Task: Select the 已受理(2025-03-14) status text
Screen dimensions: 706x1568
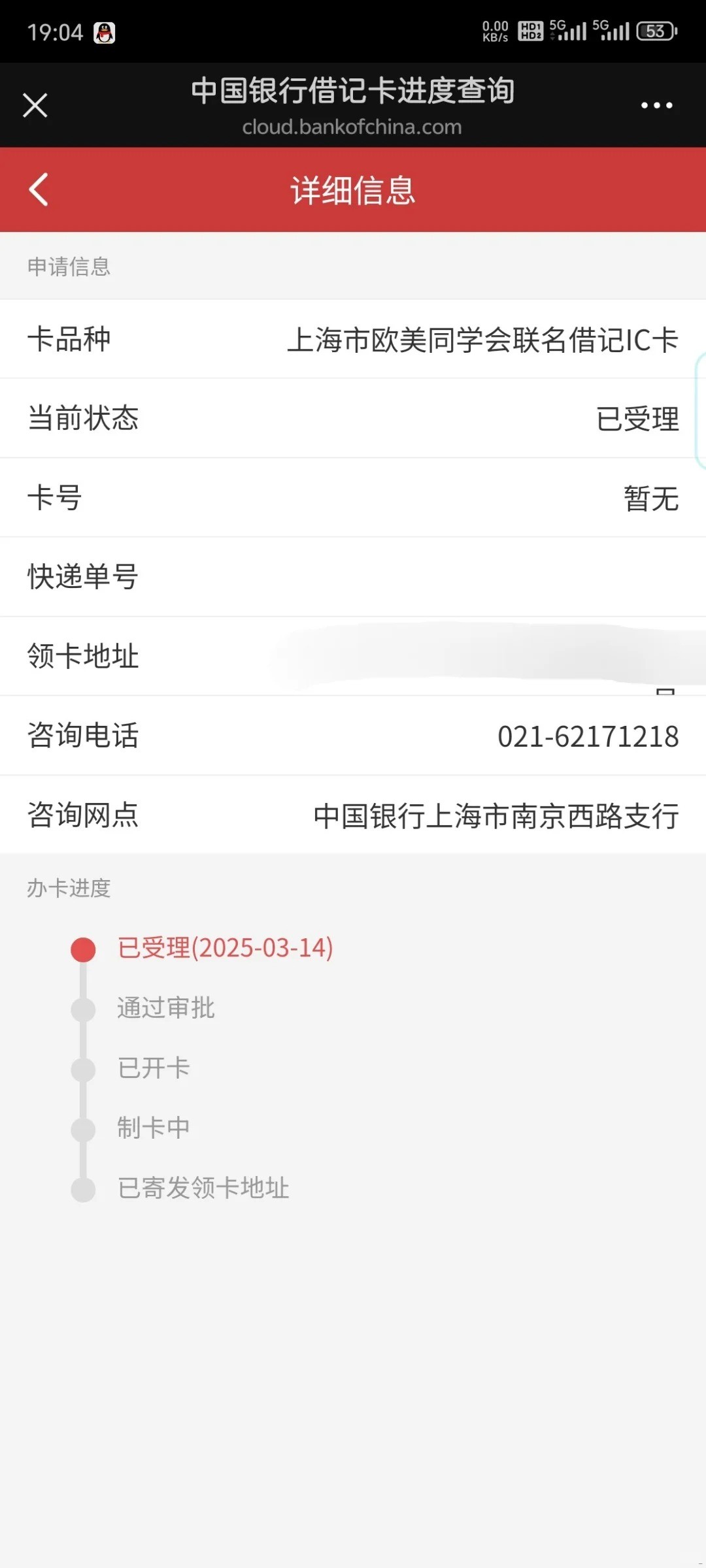Action: (x=225, y=948)
